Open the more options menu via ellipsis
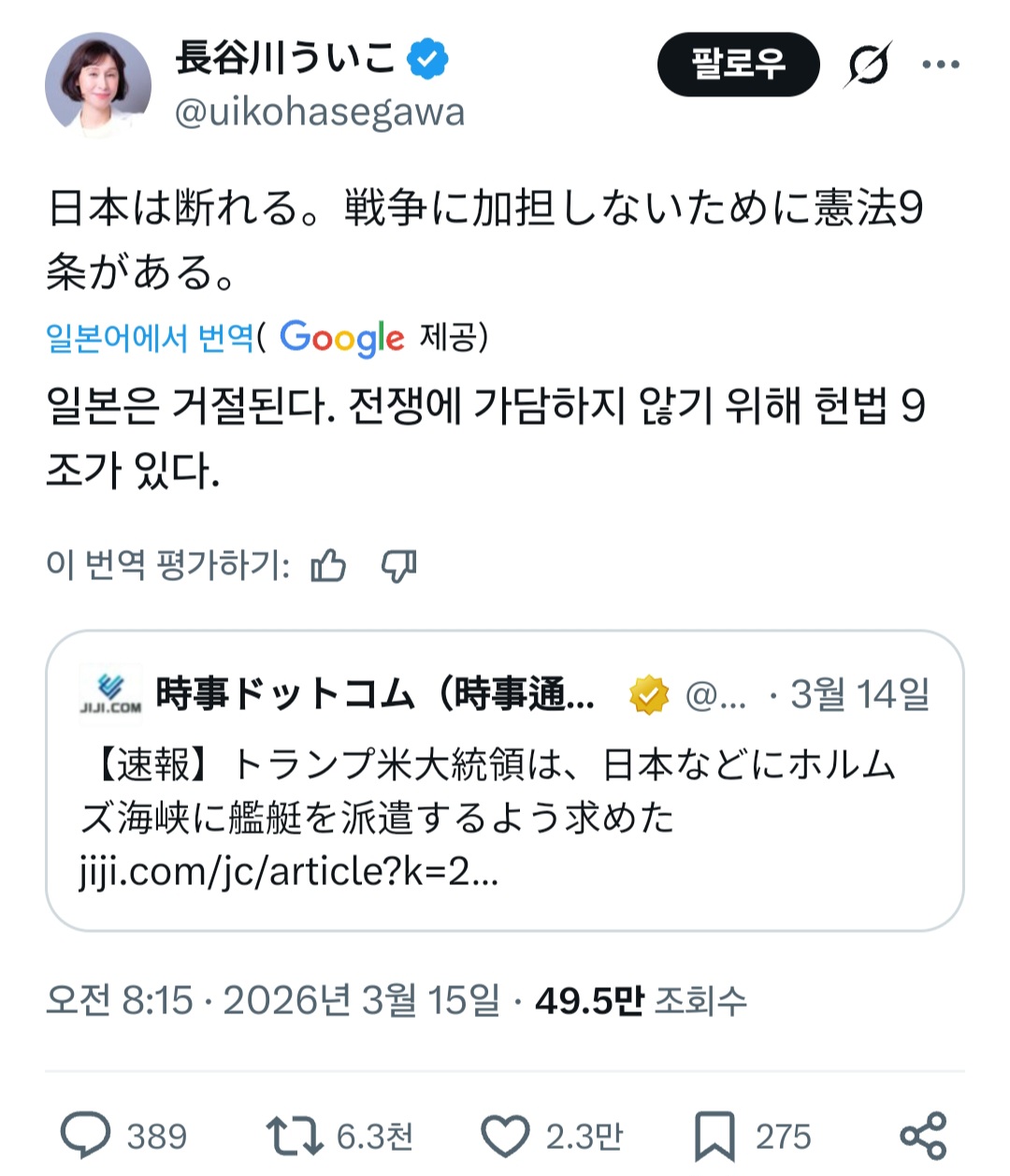The height and width of the screenshot is (1176, 1010). pos(944,65)
